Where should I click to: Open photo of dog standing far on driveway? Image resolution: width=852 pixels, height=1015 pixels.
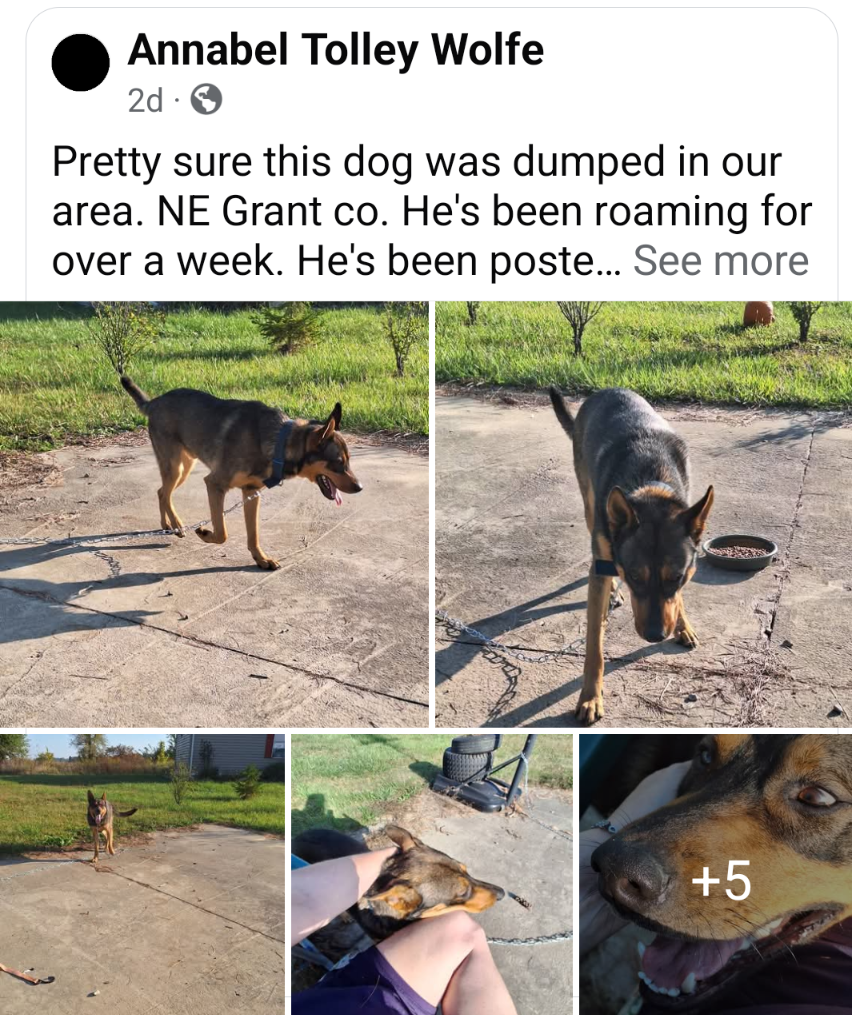(142, 874)
